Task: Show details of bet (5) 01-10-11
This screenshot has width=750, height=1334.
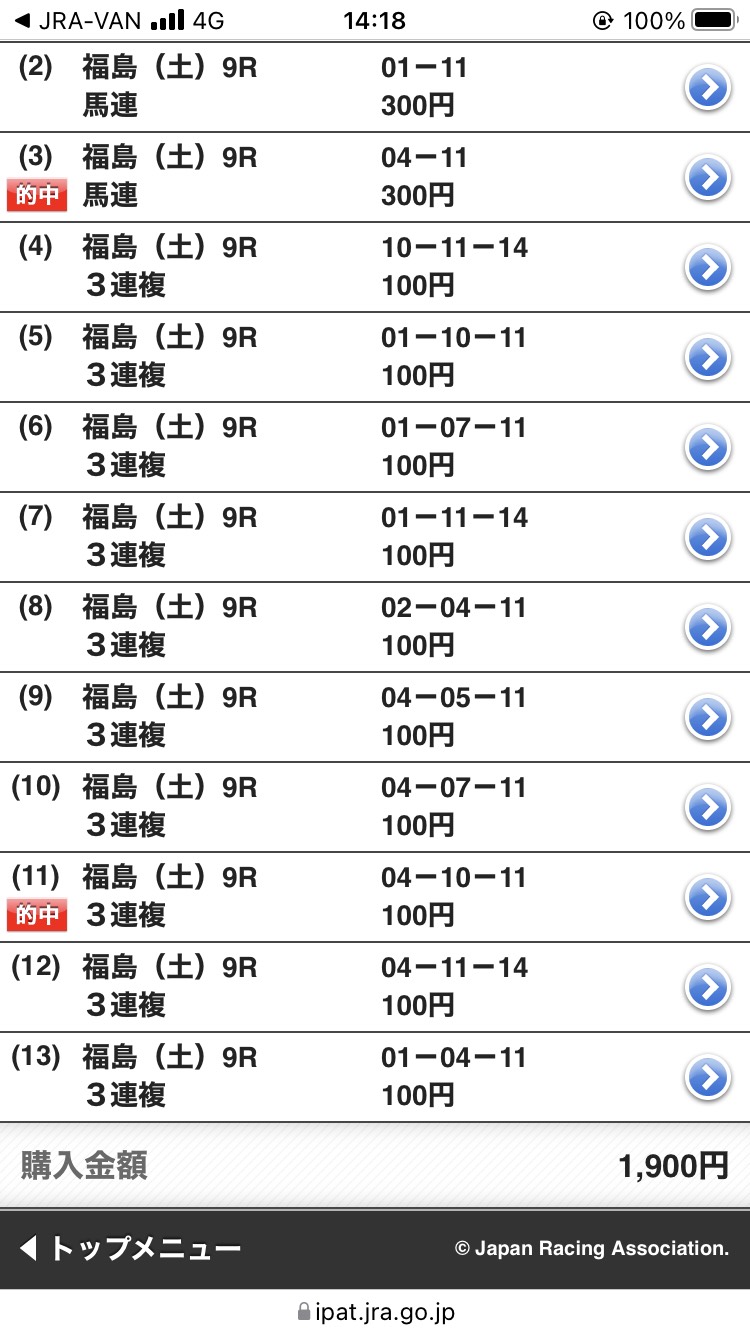Action: 708,358
